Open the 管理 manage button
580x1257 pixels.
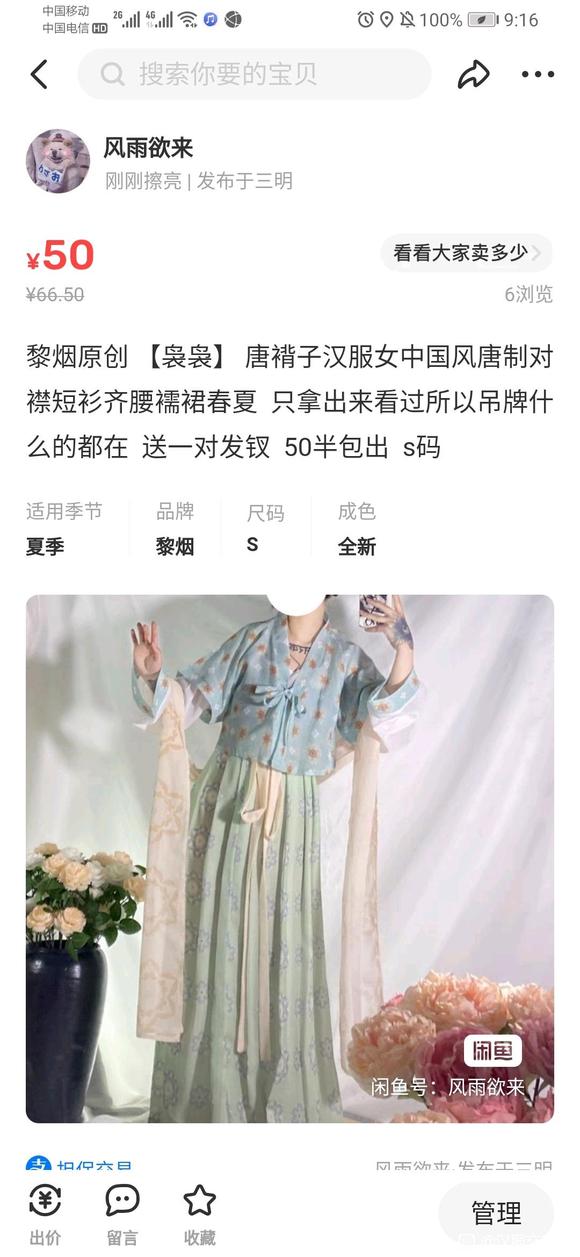[496, 1214]
